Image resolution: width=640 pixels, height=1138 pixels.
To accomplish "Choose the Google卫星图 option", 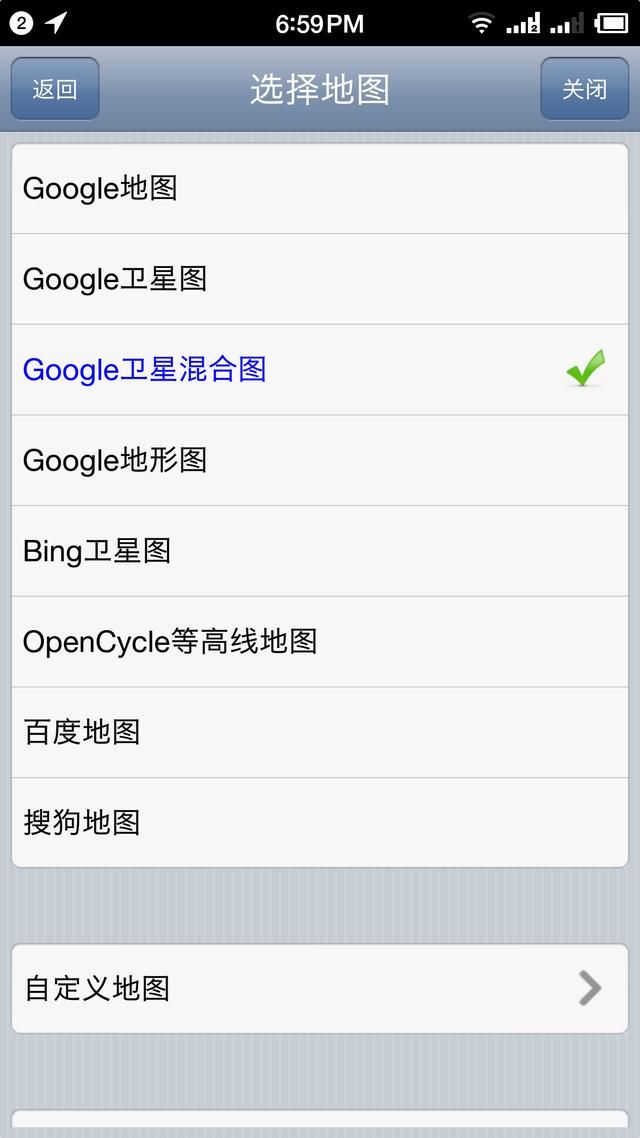I will click(x=320, y=279).
